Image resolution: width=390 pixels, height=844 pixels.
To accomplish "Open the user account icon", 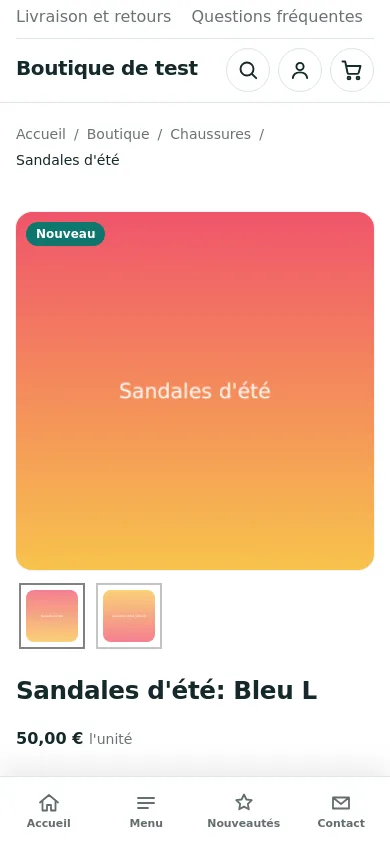I will pos(300,70).
